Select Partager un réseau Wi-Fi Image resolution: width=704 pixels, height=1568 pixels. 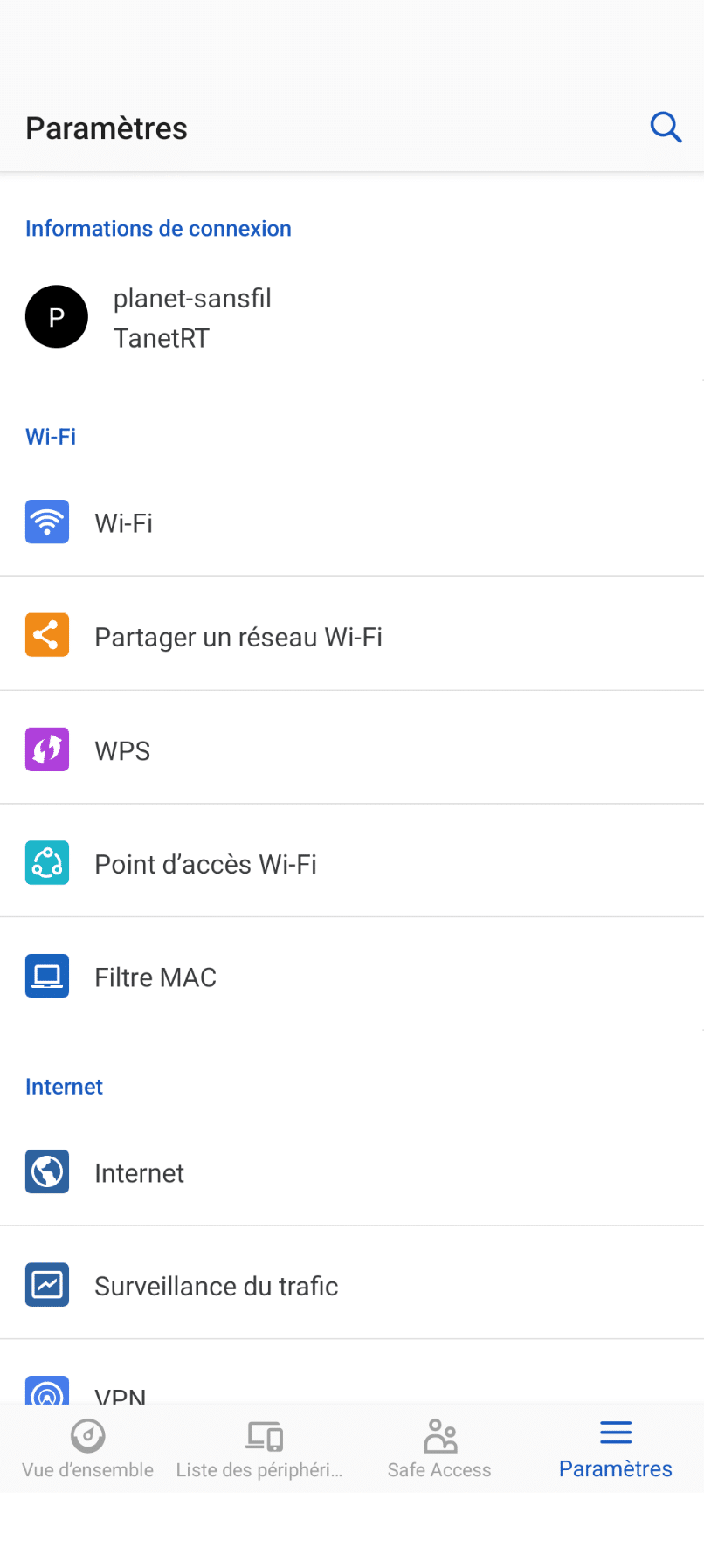point(352,635)
